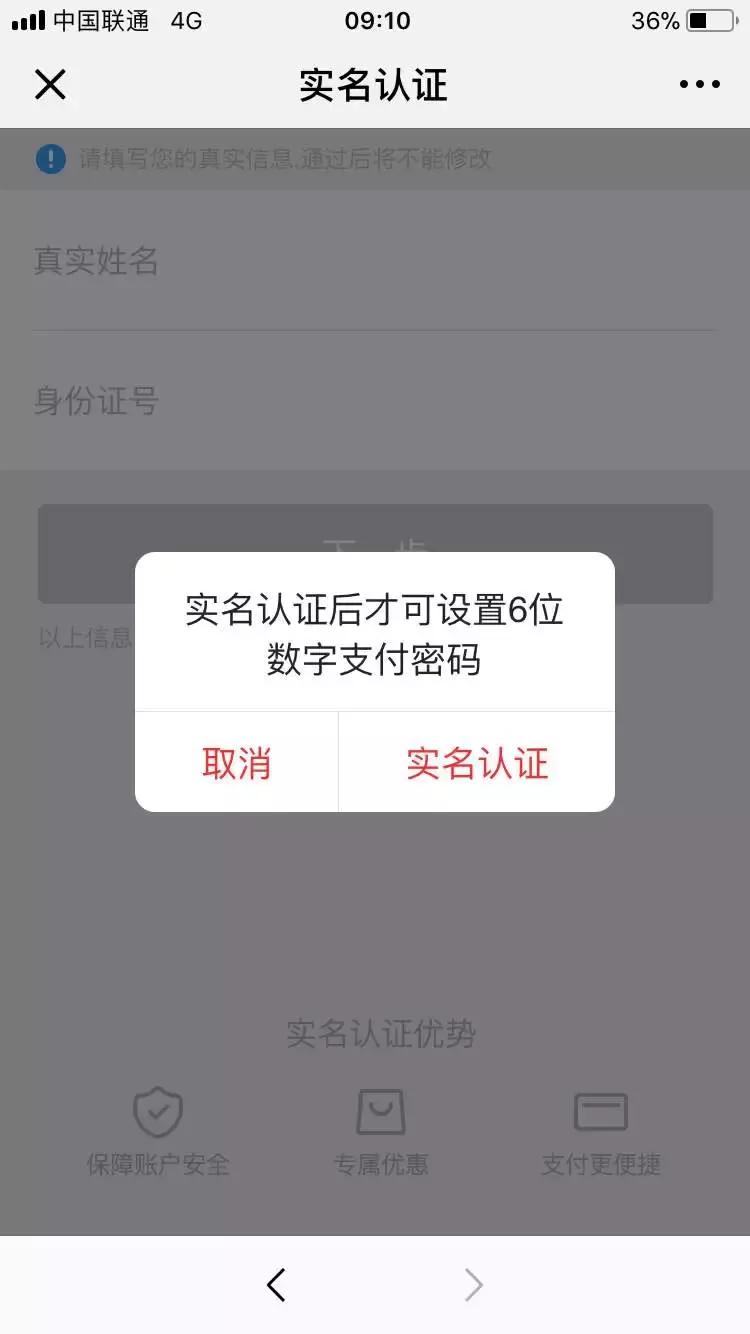Image resolution: width=750 pixels, height=1334 pixels.
Task: Tap the back arrow at page bottom
Action: pyautogui.click(x=276, y=1285)
